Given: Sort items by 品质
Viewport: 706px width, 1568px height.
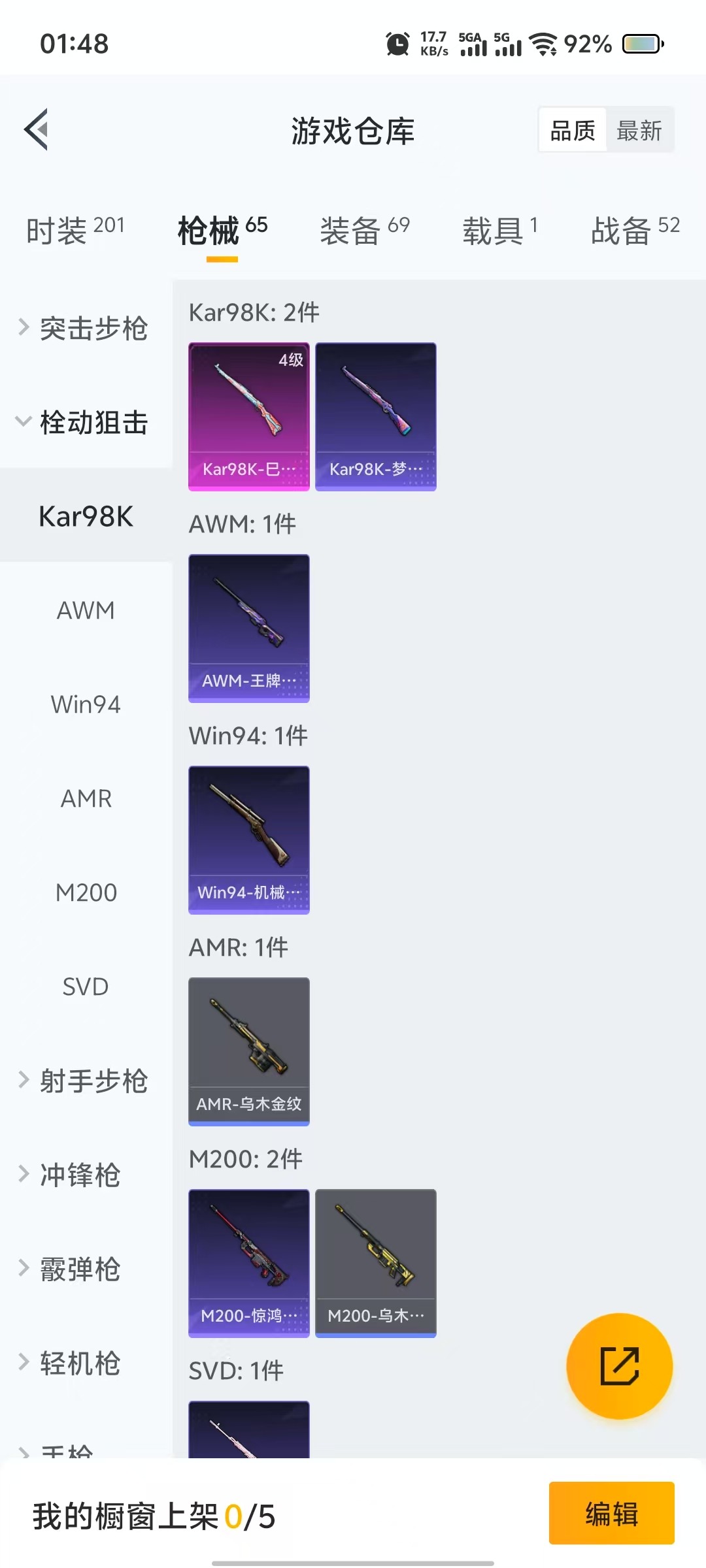Looking at the screenshot, I should [573, 131].
